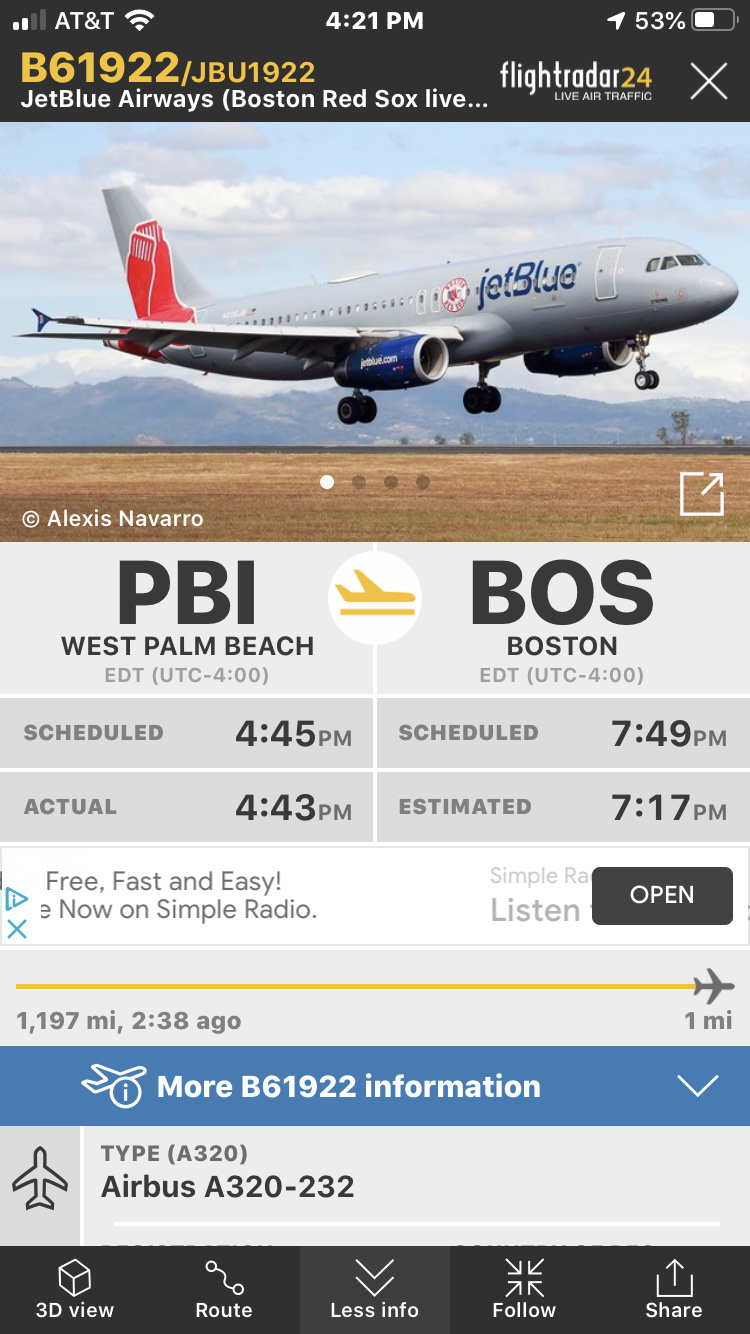Dismiss the Simple Radio ad
Viewport: 750px width, 1334px height.
(x=17, y=928)
